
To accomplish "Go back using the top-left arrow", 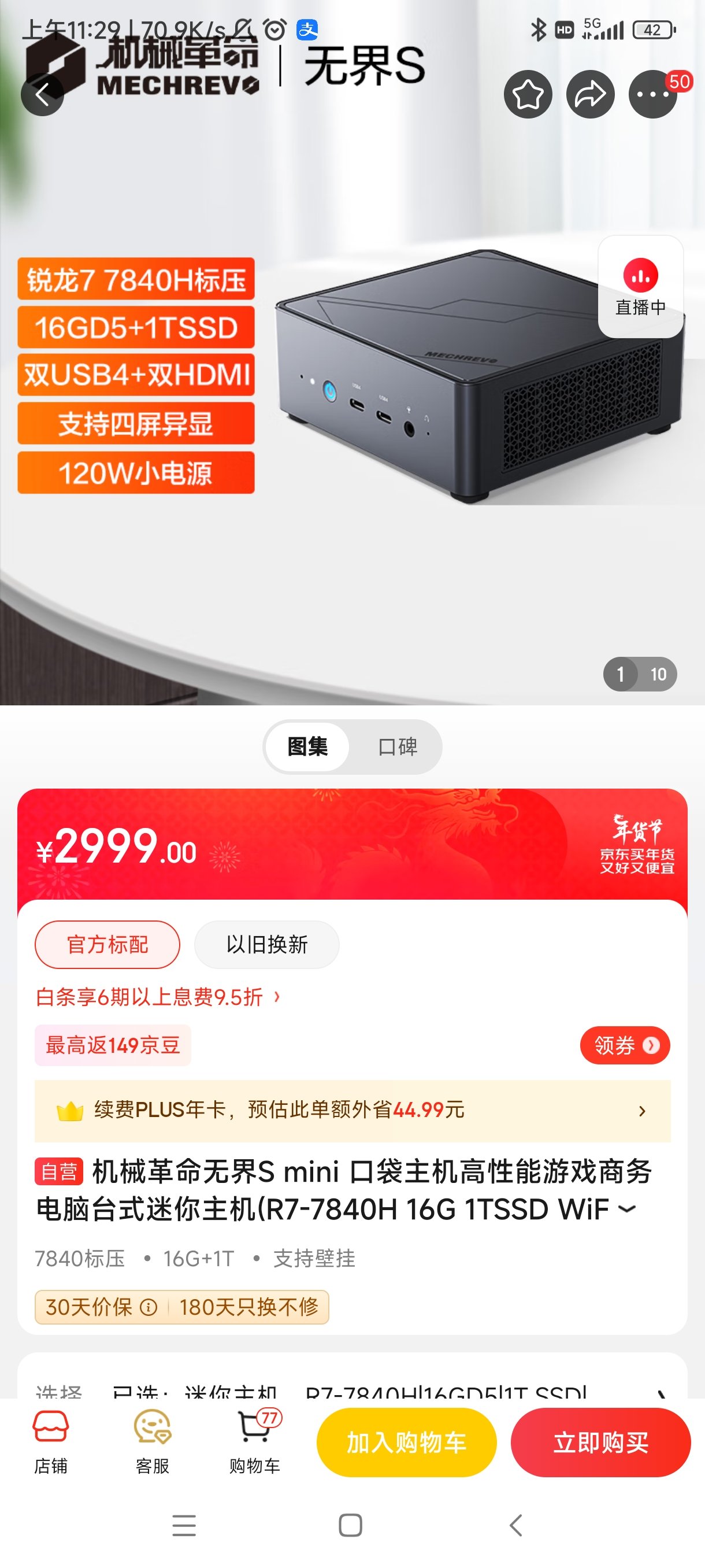I will pyautogui.click(x=42, y=94).
